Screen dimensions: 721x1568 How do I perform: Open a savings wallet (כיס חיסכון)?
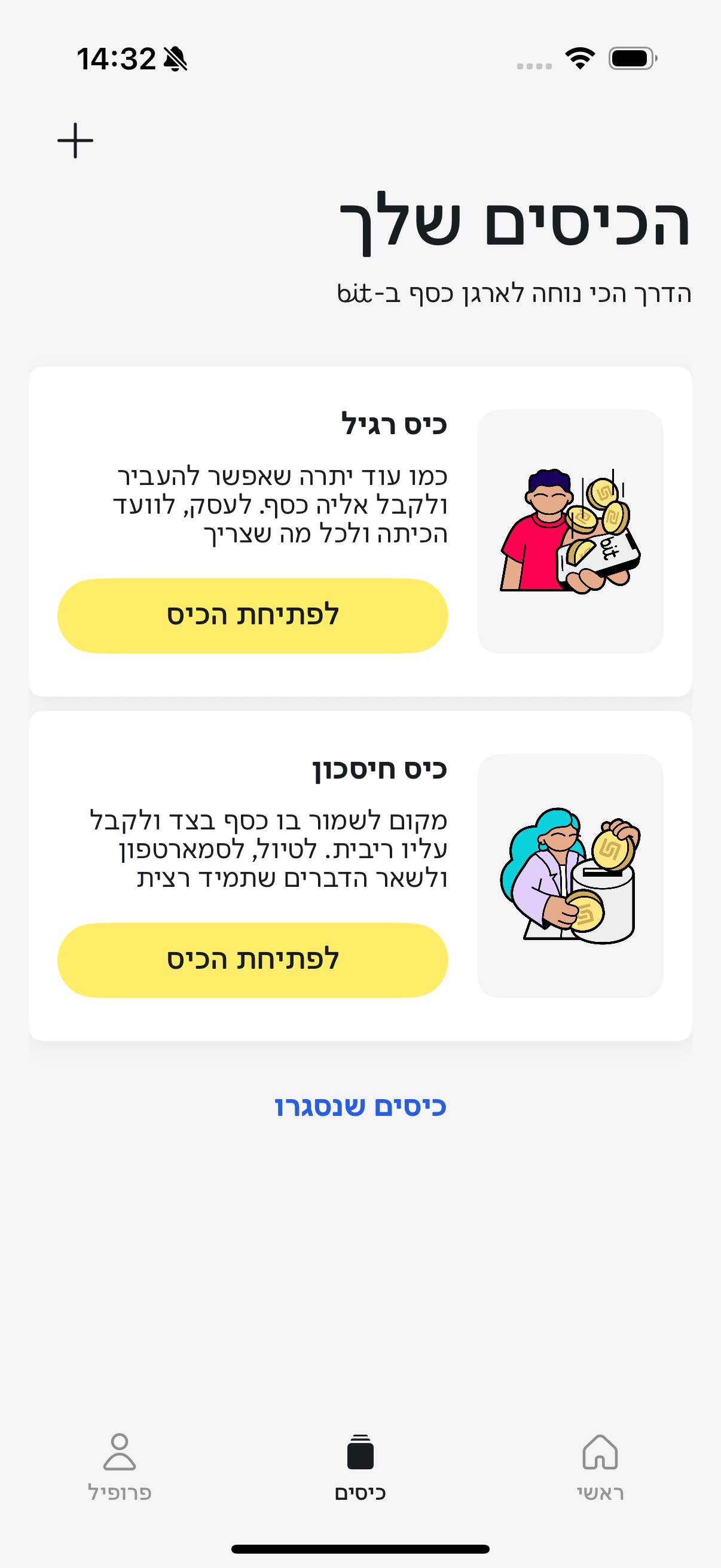[x=252, y=960]
